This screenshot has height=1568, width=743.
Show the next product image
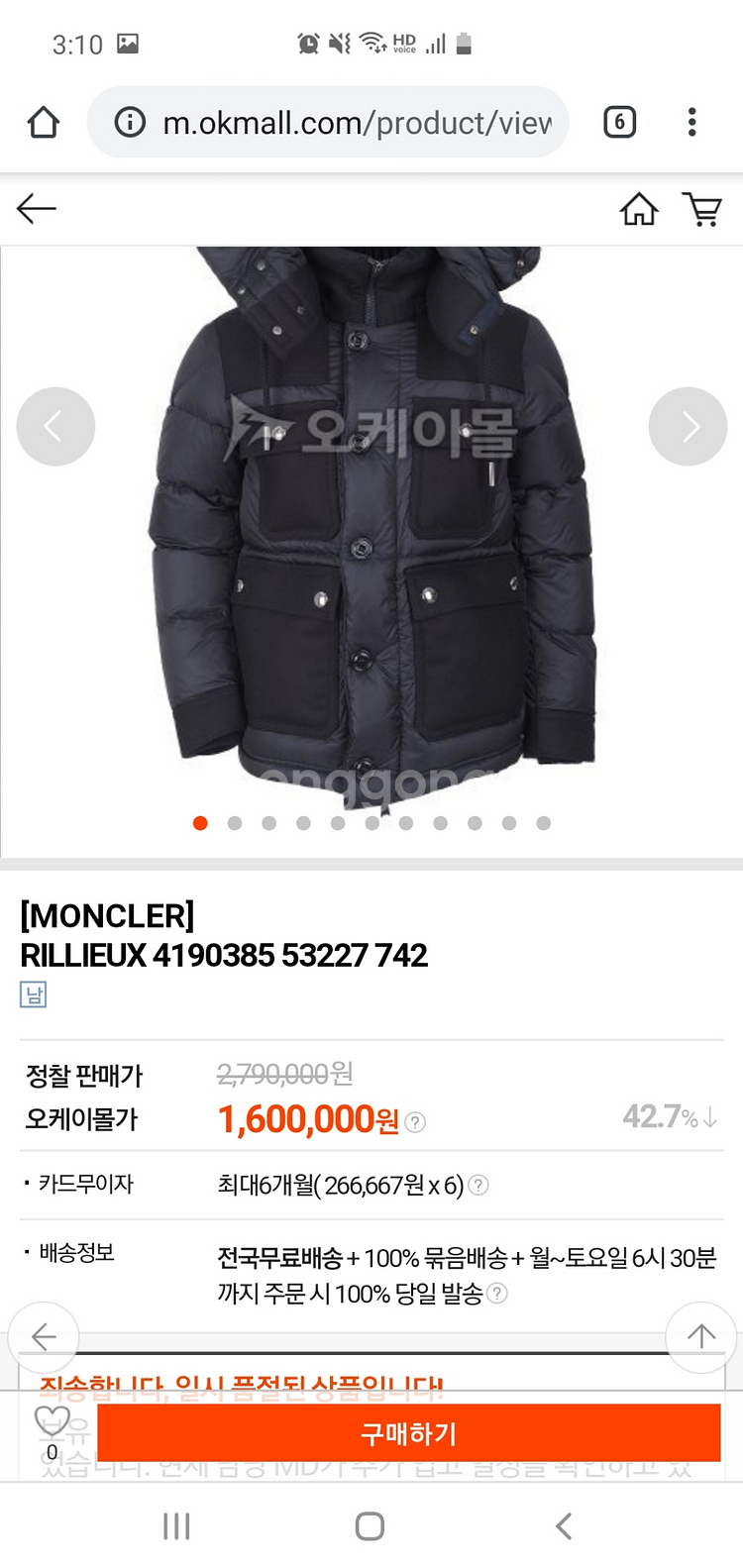click(688, 427)
